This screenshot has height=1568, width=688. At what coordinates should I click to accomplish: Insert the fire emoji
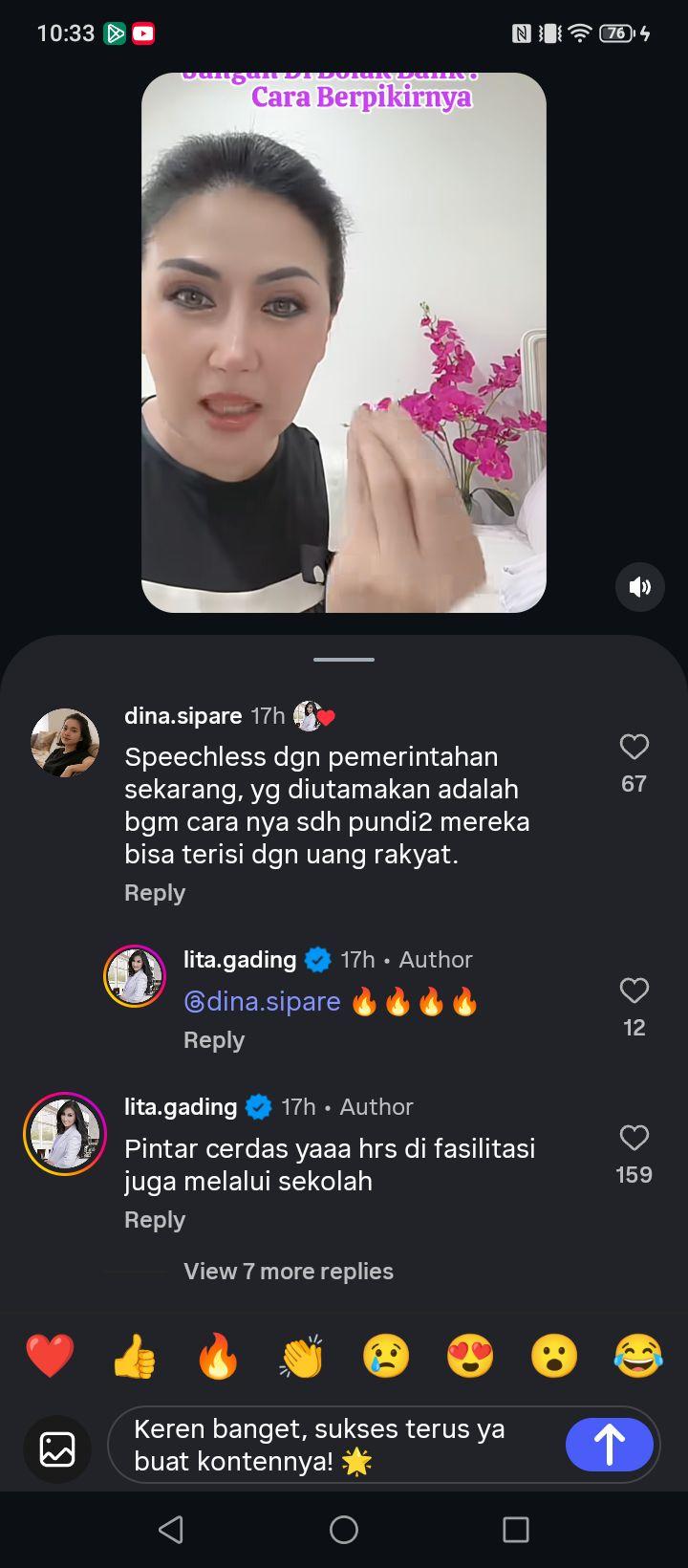click(218, 1356)
